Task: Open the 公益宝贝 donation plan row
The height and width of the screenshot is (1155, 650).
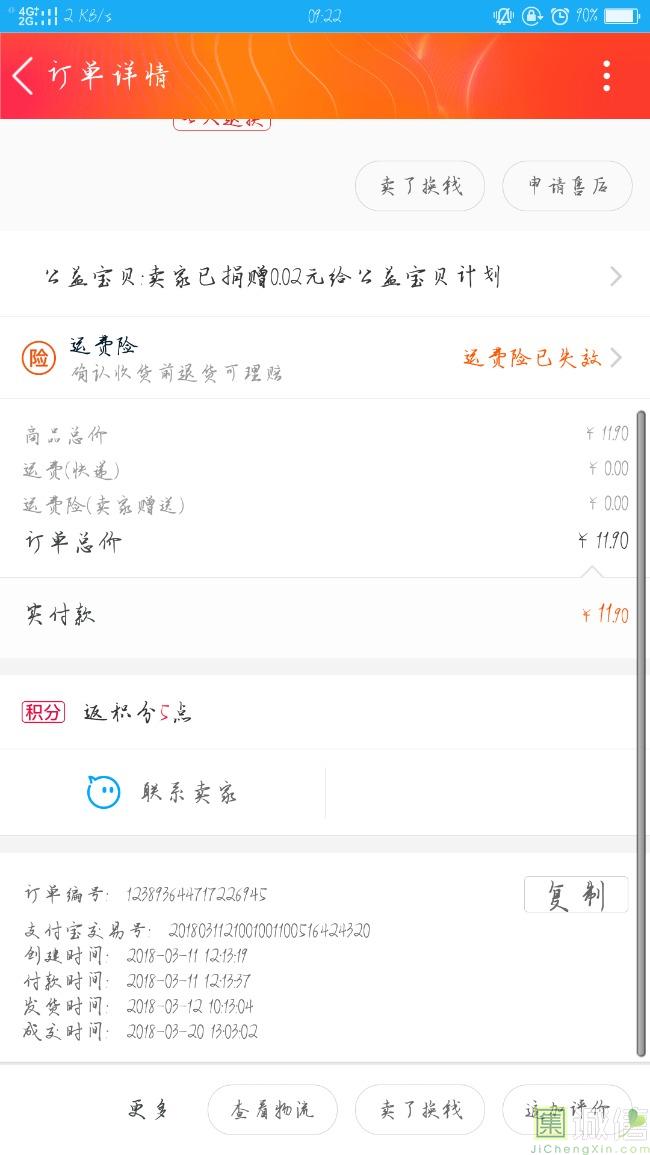Action: pyautogui.click(x=325, y=277)
